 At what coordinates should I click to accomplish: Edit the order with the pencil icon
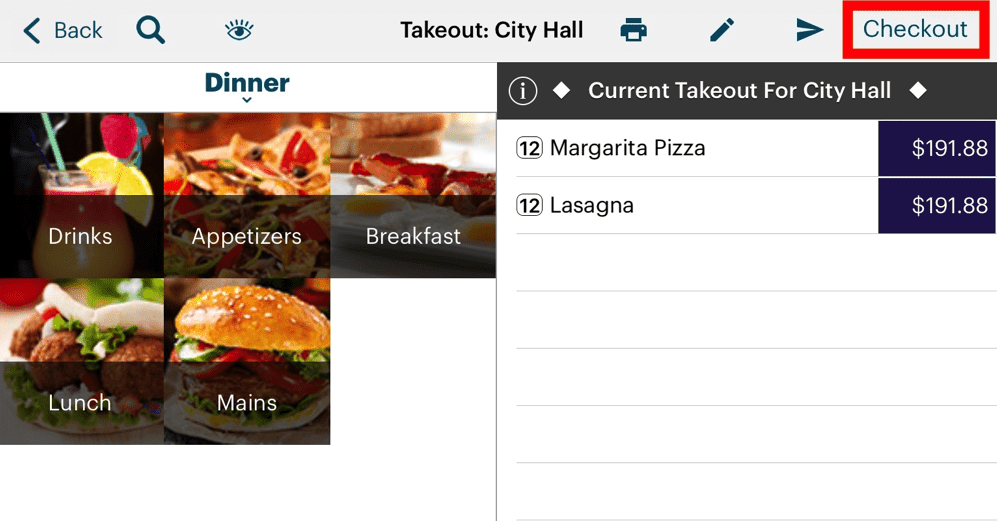point(722,30)
